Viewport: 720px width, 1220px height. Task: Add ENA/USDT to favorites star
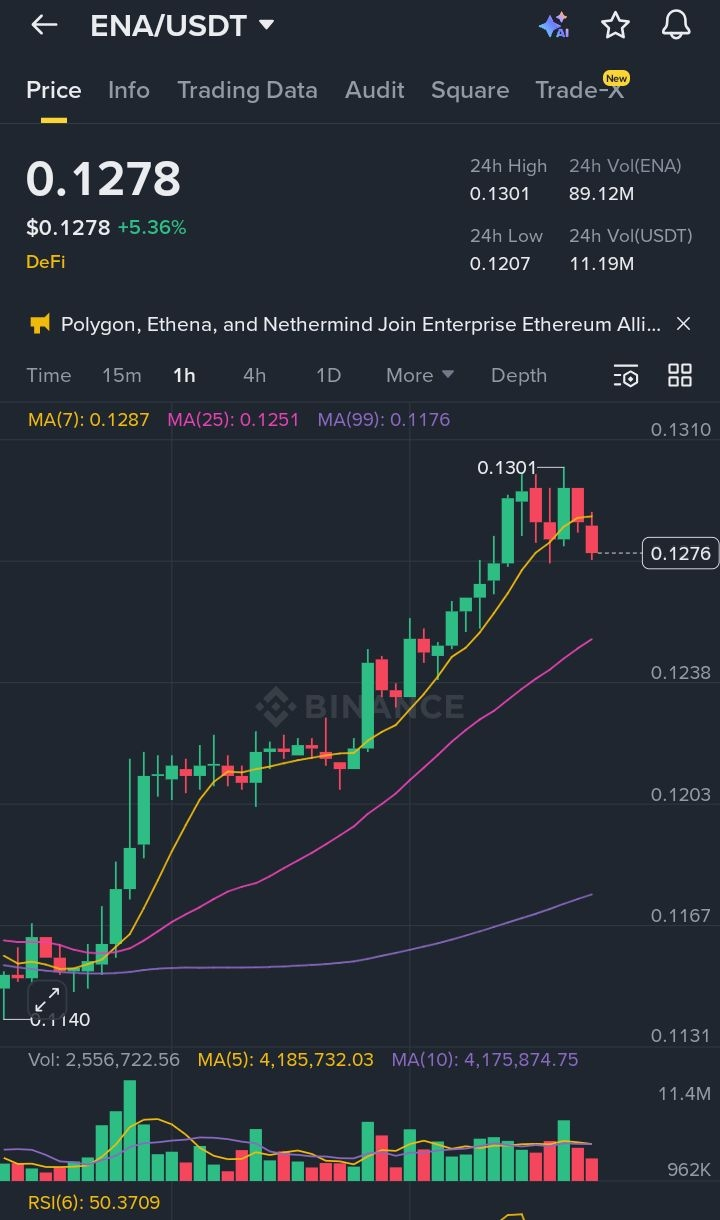(615, 26)
